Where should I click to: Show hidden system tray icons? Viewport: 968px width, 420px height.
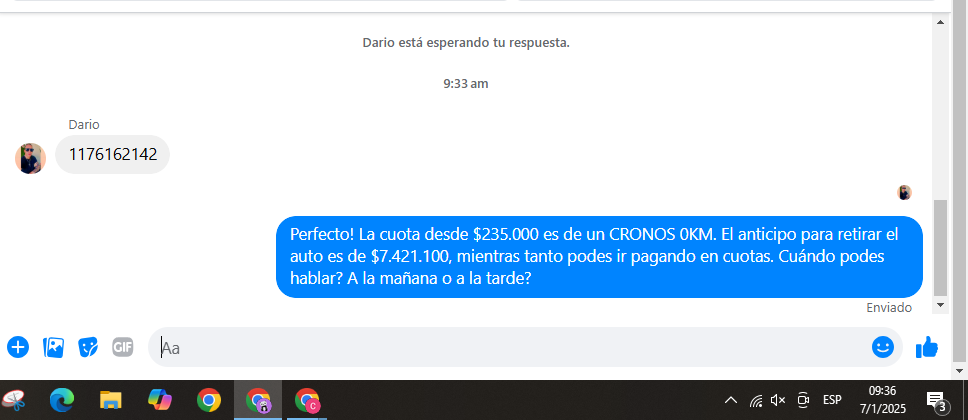[x=731, y=401]
